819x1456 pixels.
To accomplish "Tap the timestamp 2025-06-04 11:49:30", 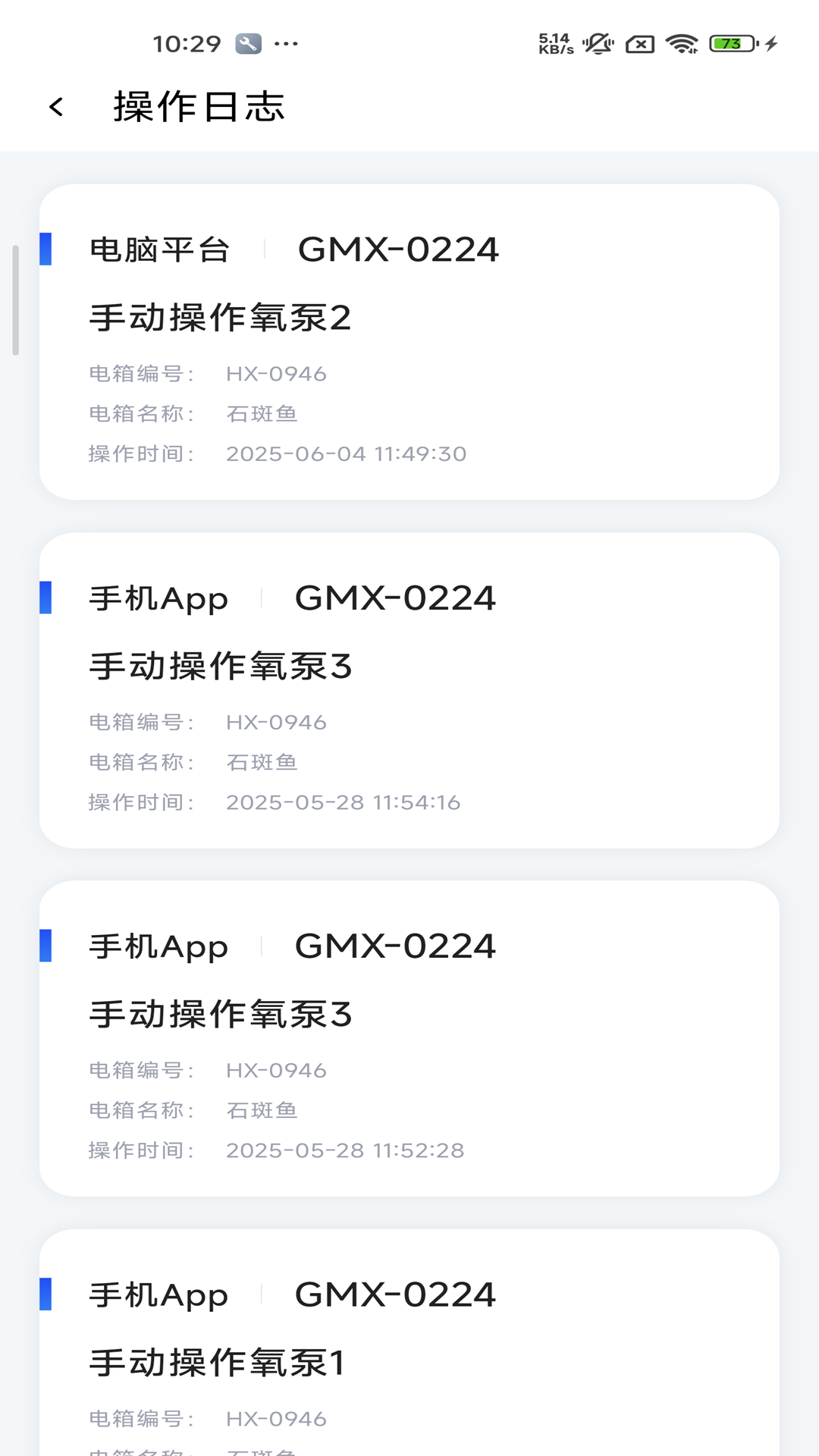I will tap(347, 453).
